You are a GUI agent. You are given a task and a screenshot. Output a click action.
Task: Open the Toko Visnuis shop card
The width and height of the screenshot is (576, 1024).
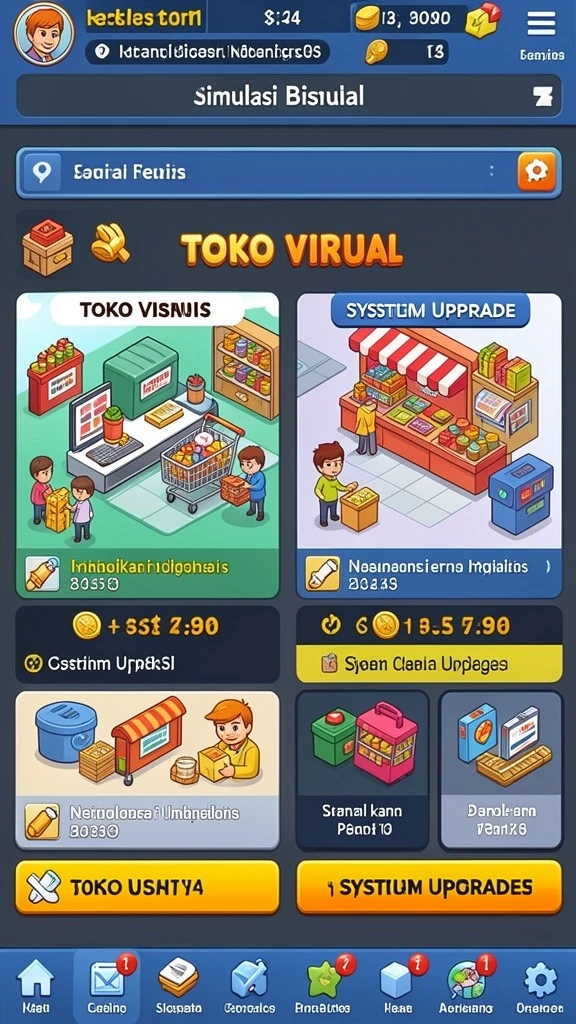(148, 445)
